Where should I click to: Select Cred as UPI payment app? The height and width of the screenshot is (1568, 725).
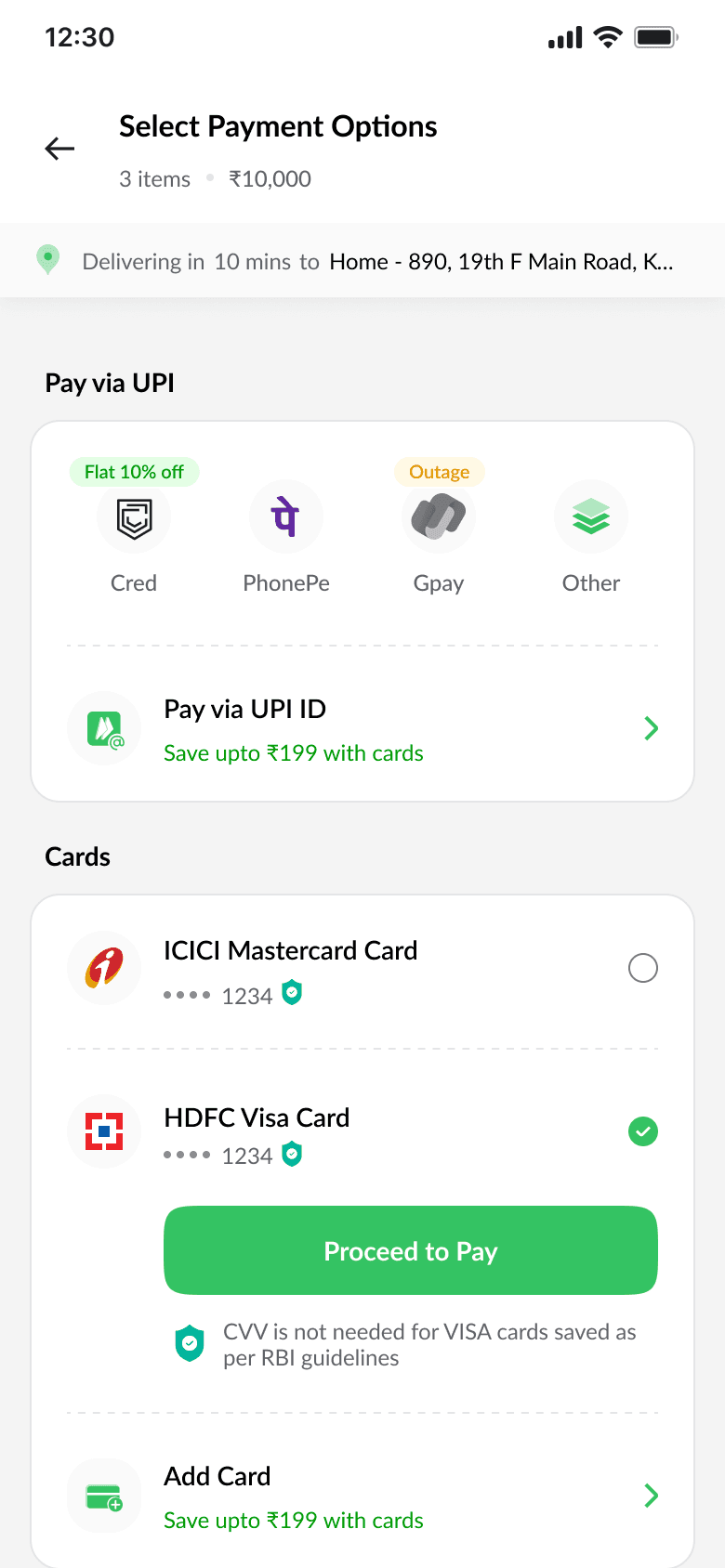pyautogui.click(x=134, y=516)
